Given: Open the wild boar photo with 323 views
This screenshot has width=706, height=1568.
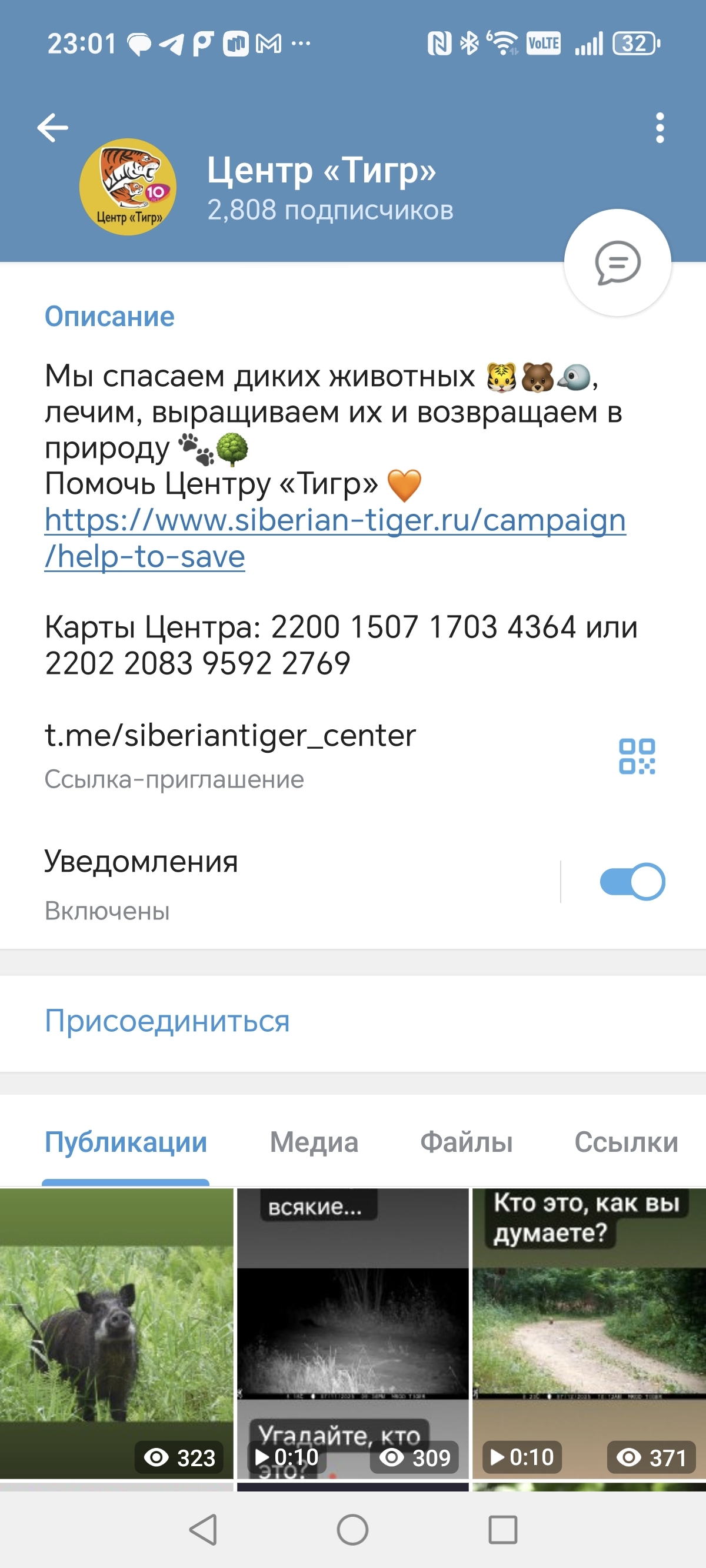Looking at the screenshot, I should (x=116, y=1333).
